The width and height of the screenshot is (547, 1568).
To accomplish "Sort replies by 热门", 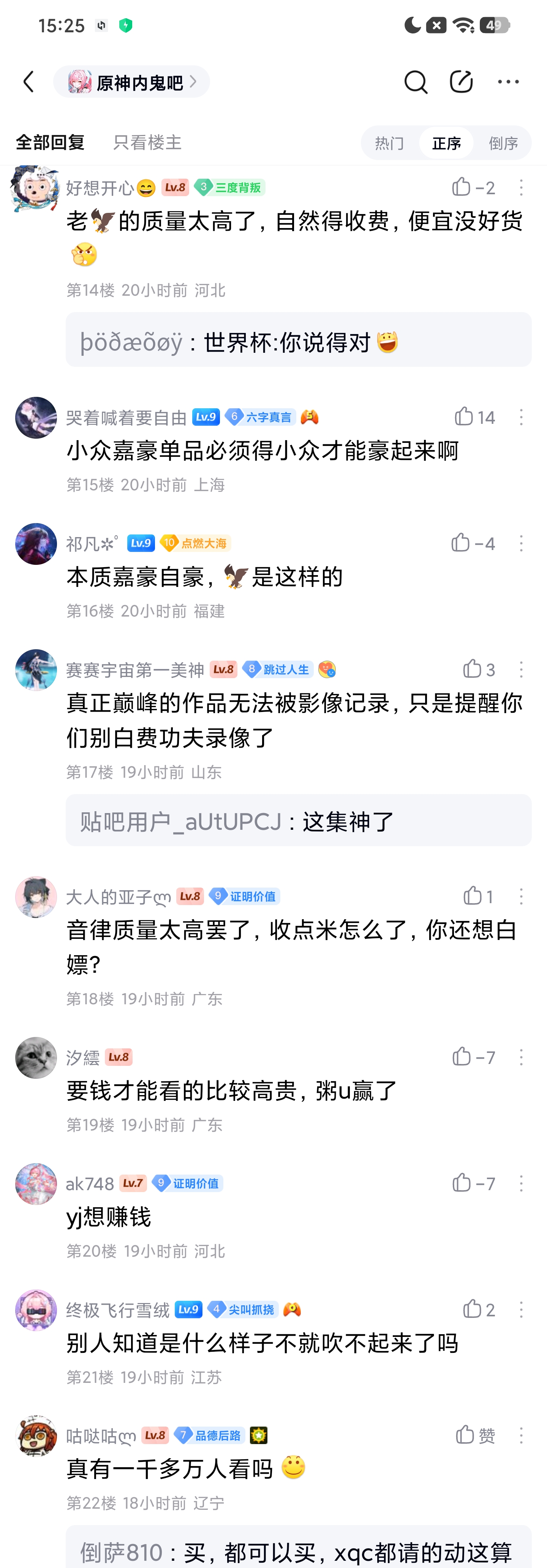I will (389, 143).
